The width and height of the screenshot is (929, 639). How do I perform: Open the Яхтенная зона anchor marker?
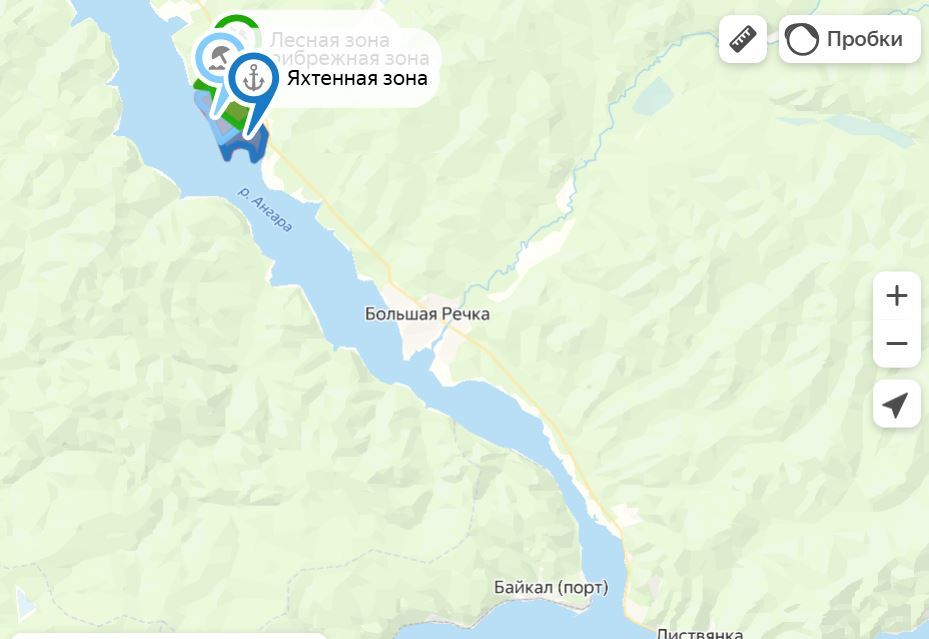[x=254, y=79]
